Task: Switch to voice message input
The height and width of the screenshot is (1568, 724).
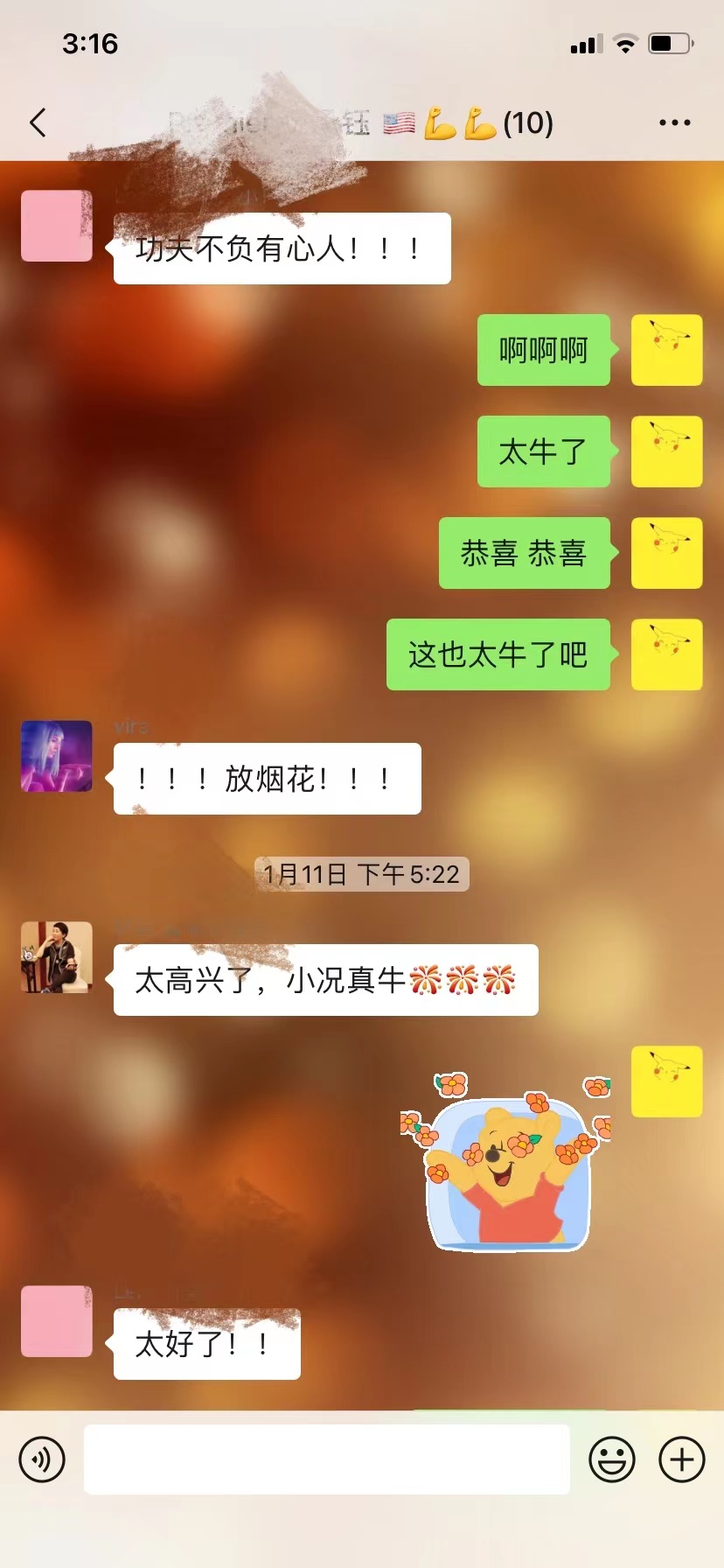Action: tap(42, 1459)
